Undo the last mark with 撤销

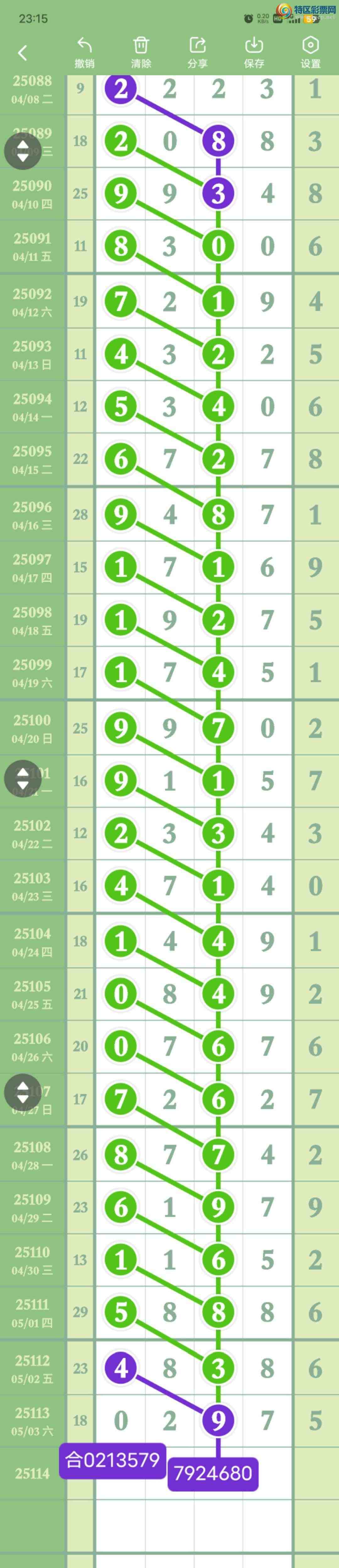(84, 52)
